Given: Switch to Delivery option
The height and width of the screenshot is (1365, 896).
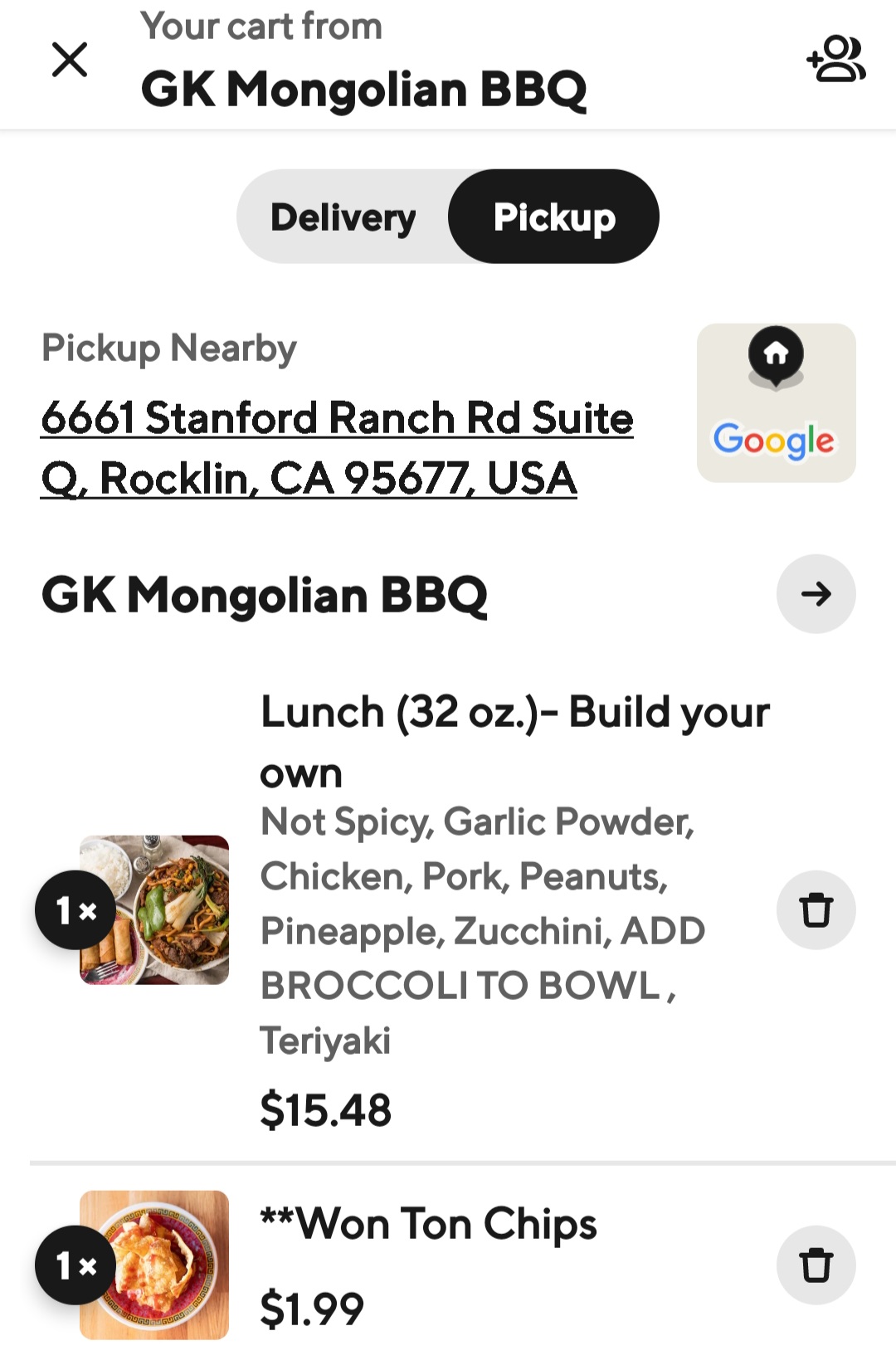Looking at the screenshot, I should tap(343, 217).
